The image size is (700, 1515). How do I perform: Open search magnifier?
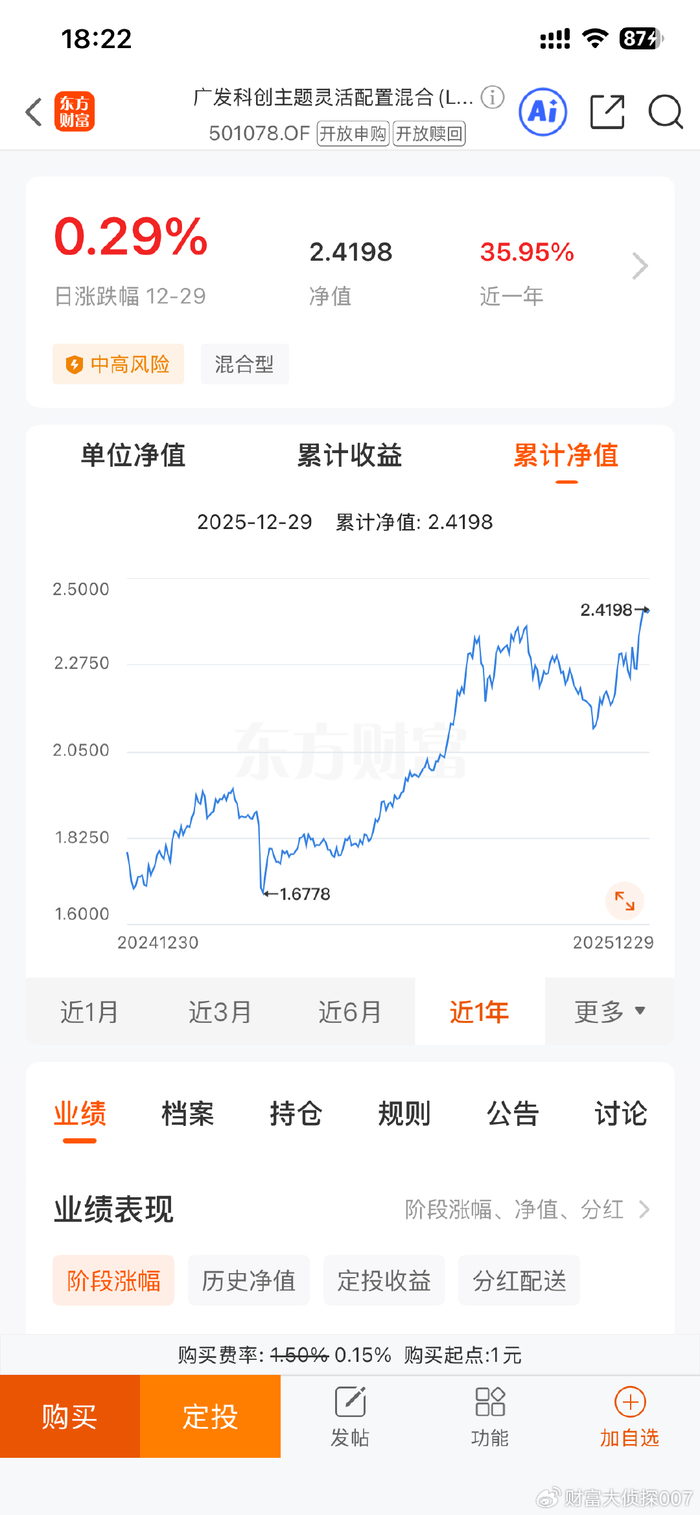click(x=665, y=112)
